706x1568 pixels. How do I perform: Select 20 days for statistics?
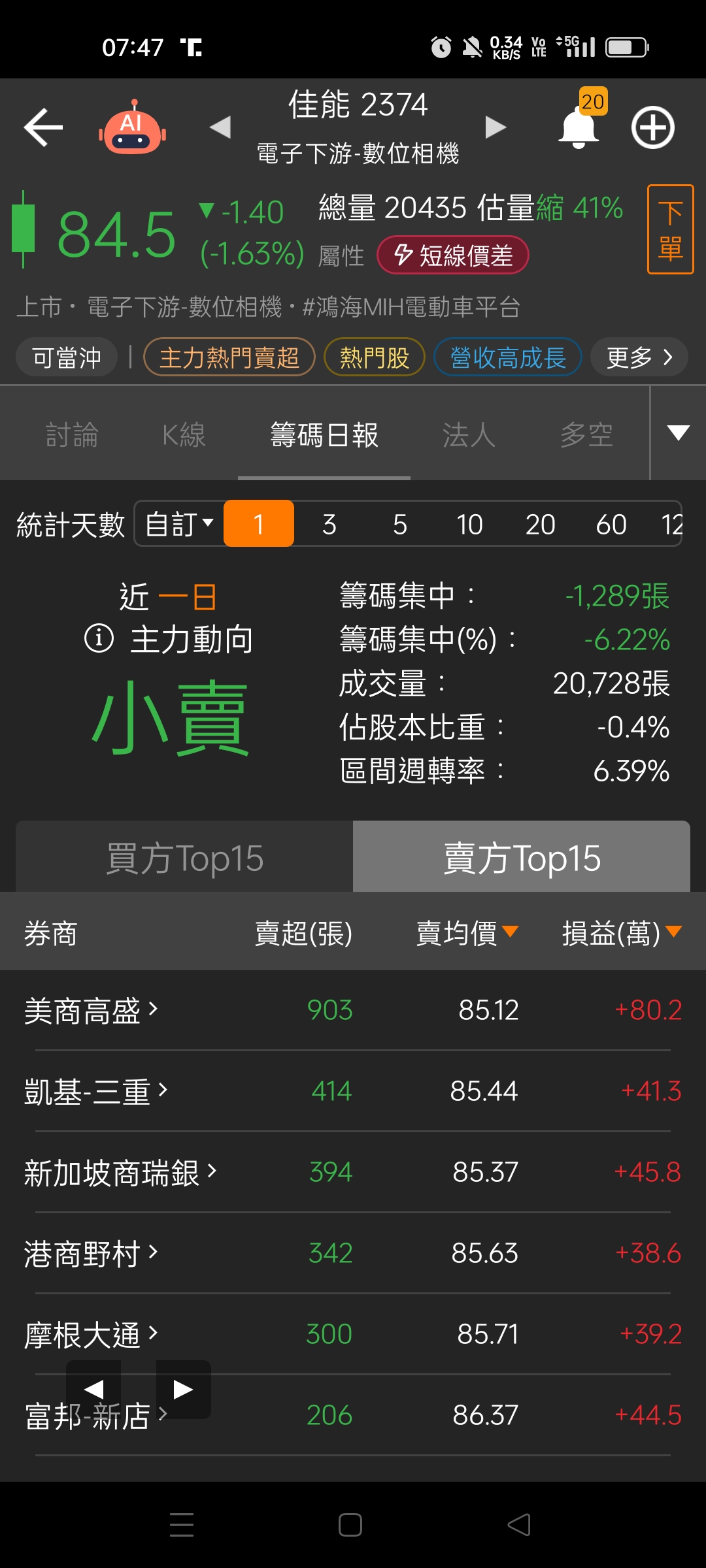(x=540, y=524)
